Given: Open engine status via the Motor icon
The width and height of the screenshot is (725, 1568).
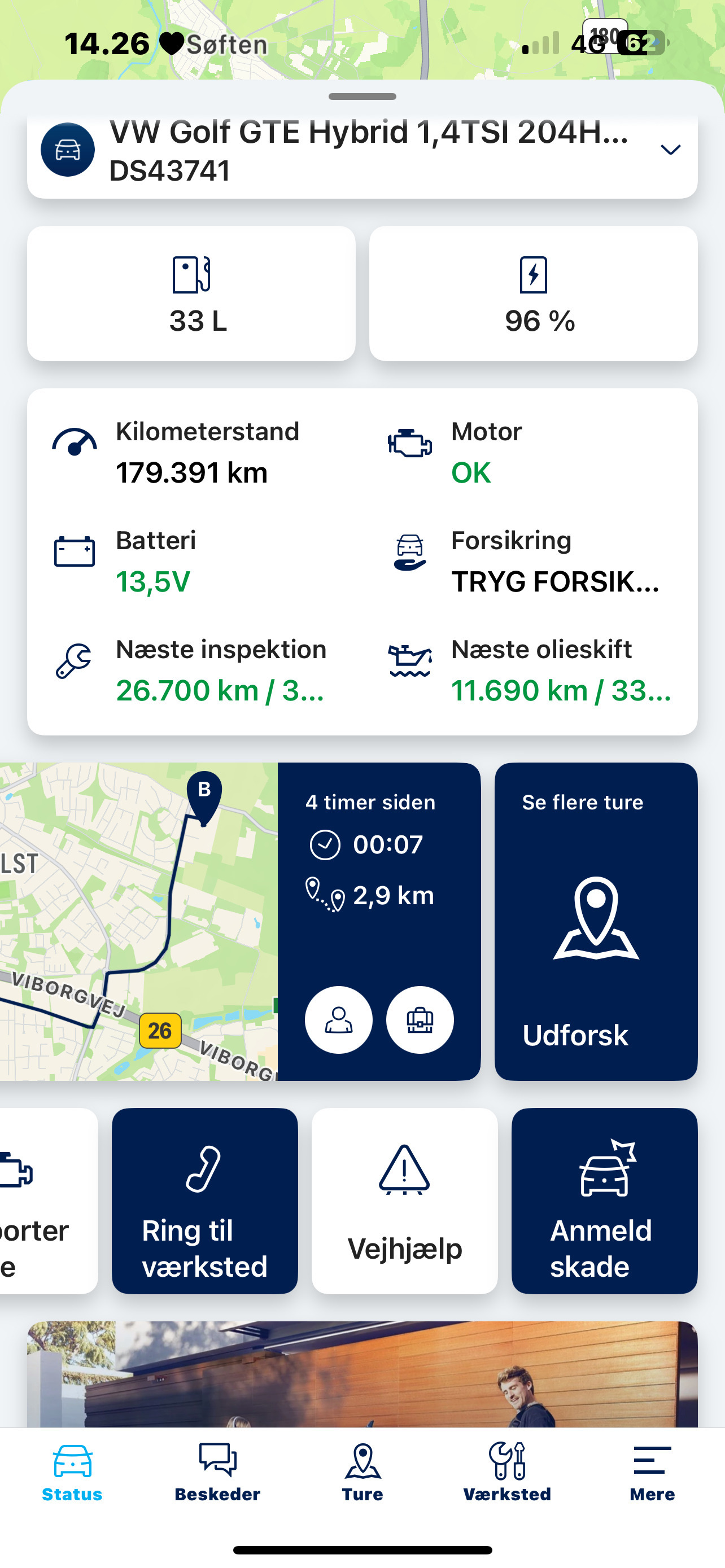Looking at the screenshot, I should point(412,443).
